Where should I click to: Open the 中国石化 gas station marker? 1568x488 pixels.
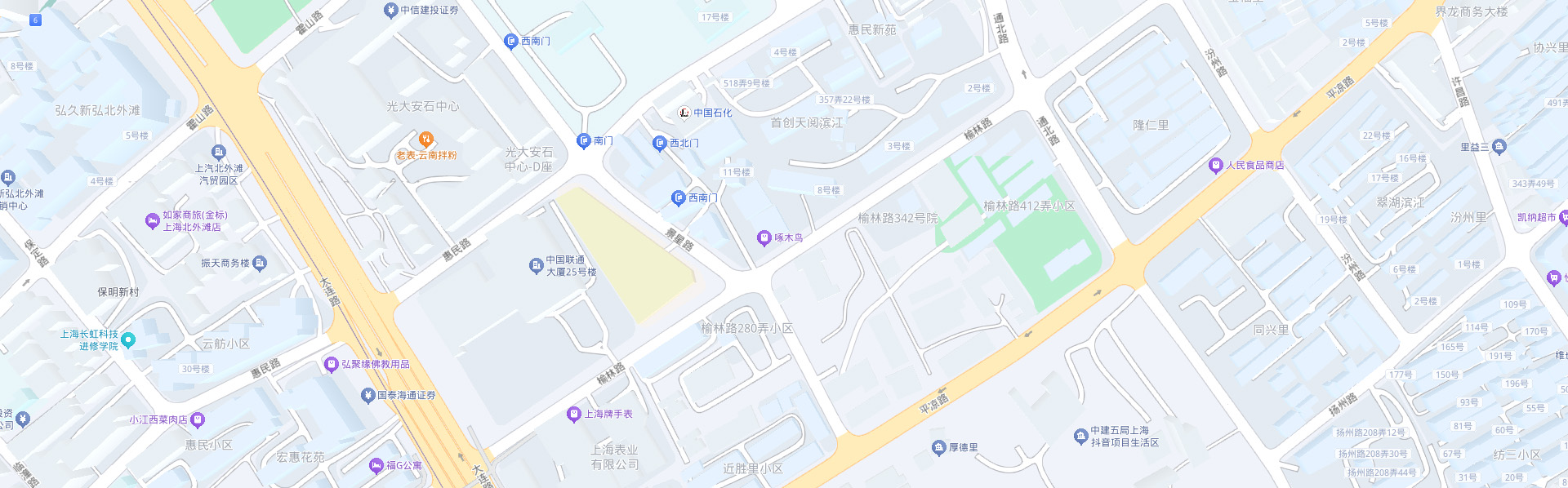[684, 113]
